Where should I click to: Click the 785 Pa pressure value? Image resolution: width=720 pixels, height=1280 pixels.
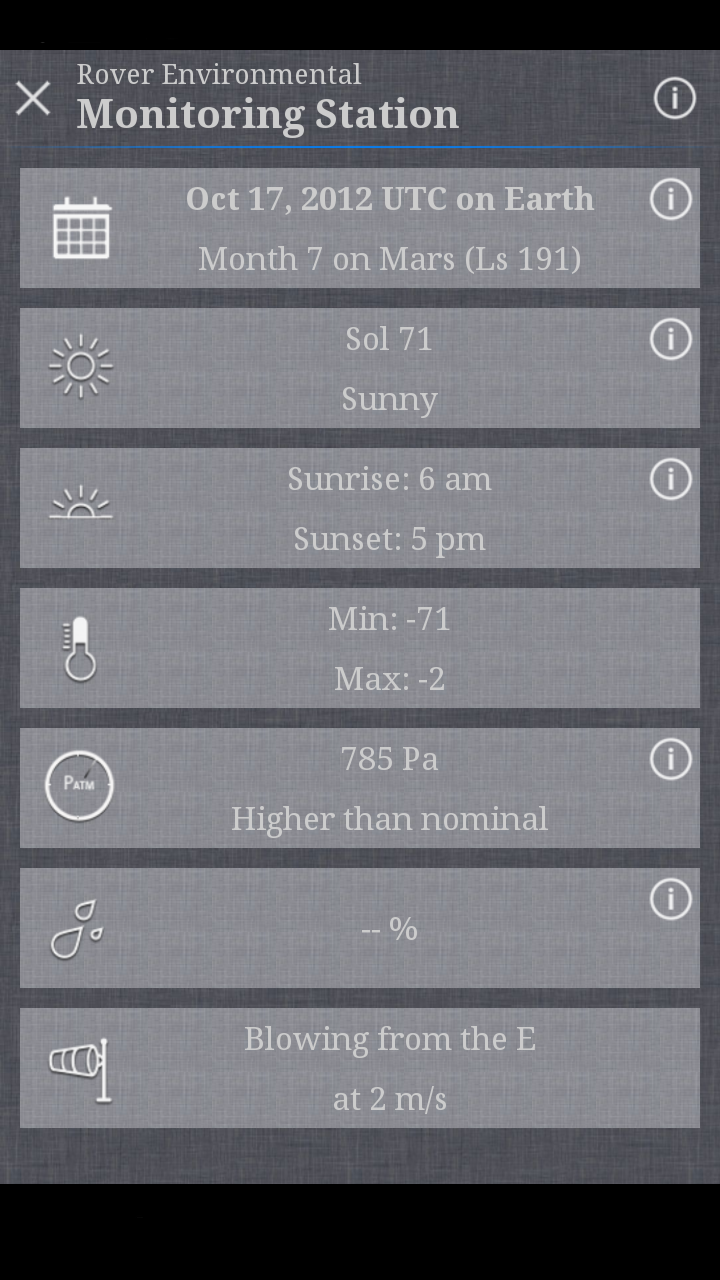pos(389,758)
